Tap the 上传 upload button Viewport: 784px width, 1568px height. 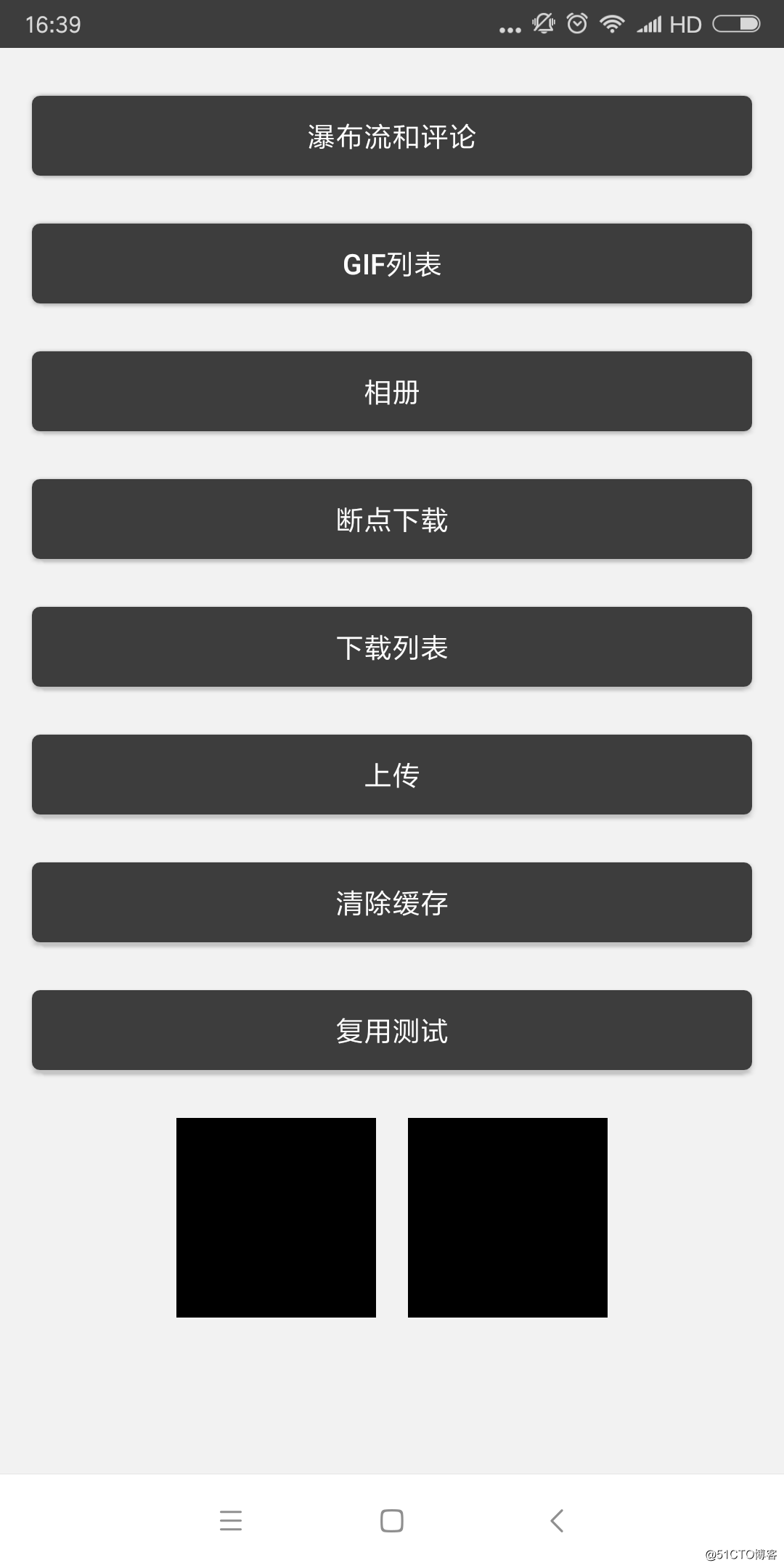pos(392,775)
